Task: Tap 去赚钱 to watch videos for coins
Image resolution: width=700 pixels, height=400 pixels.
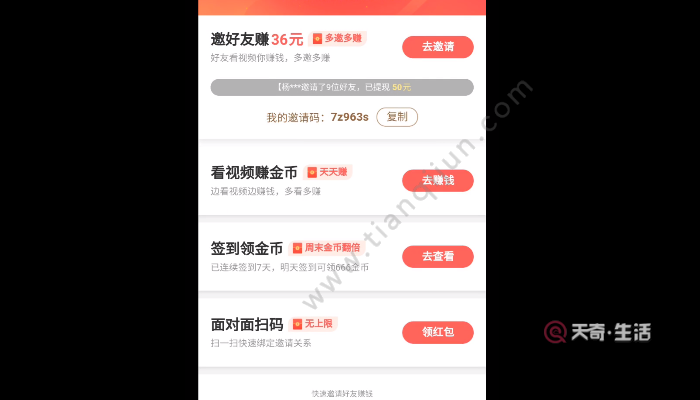Action: [x=437, y=180]
